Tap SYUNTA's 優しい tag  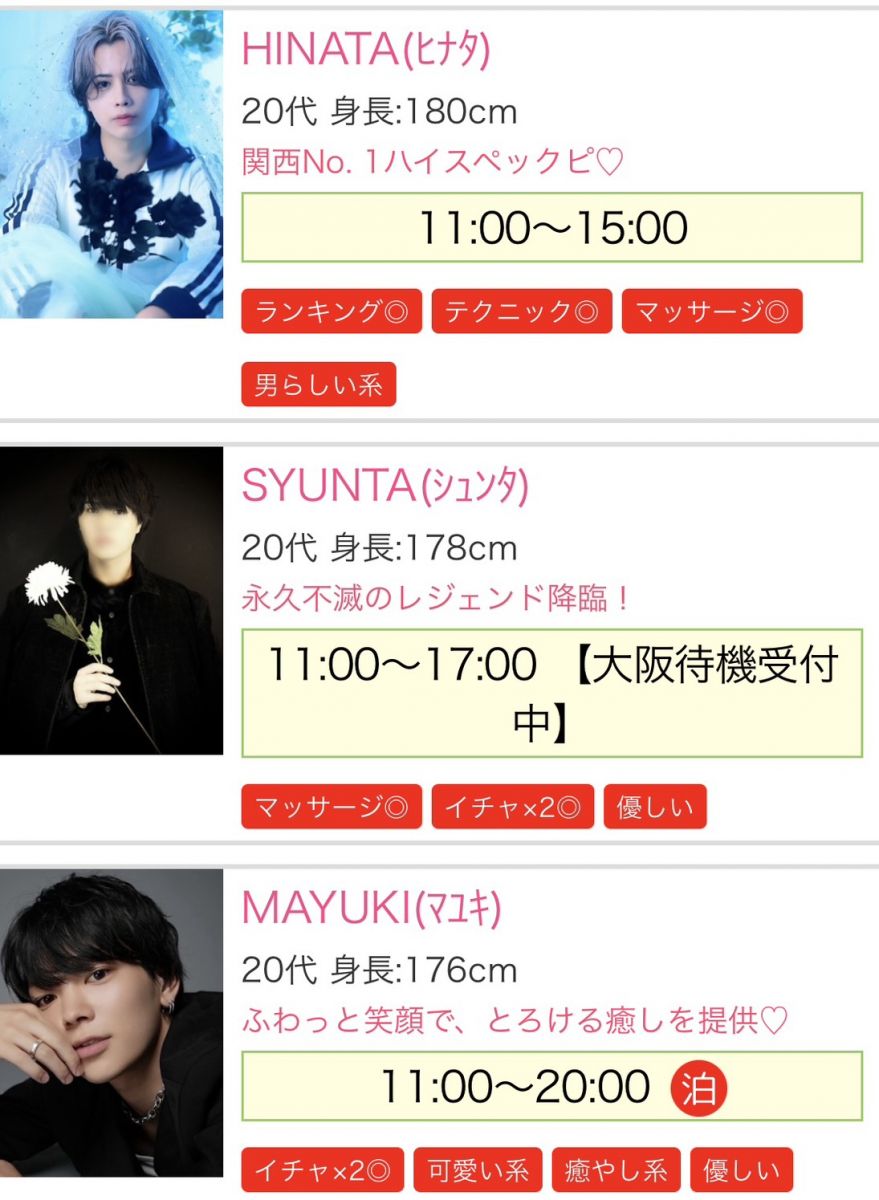(x=655, y=807)
